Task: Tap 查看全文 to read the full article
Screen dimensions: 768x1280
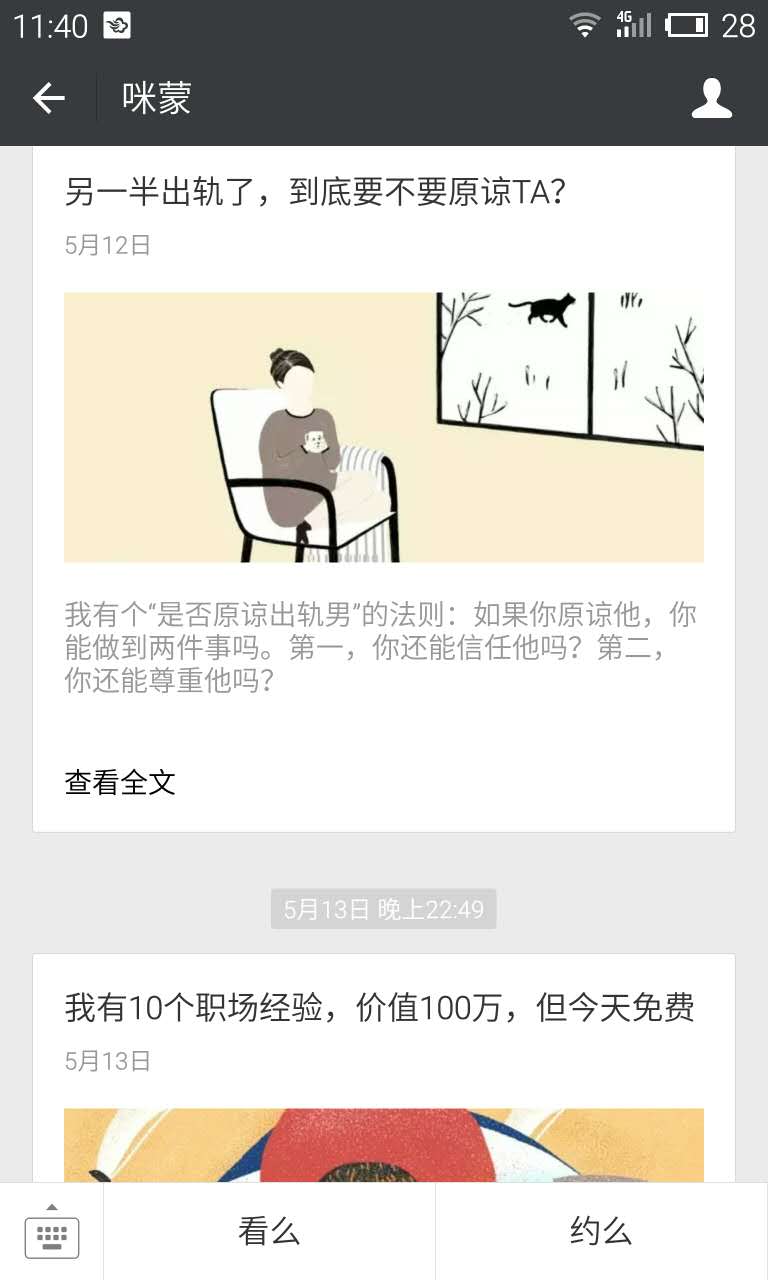Action: point(120,782)
